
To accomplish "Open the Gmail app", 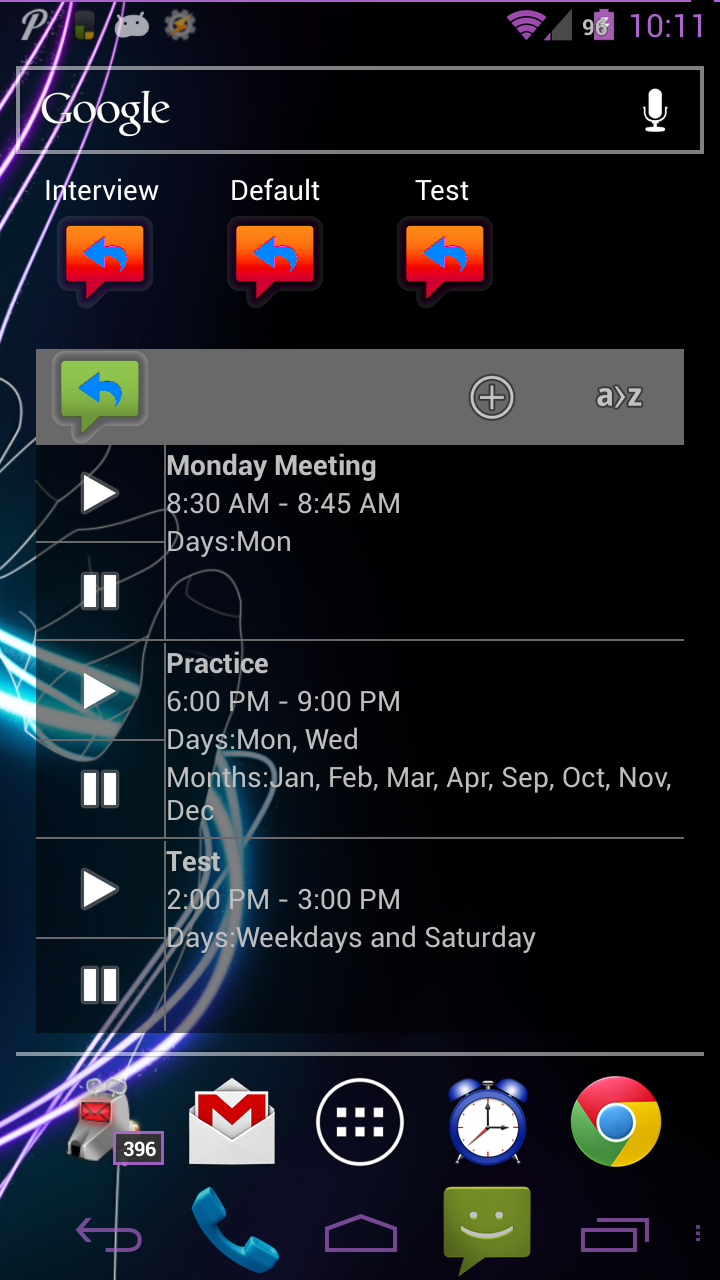I will coord(232,1122).
